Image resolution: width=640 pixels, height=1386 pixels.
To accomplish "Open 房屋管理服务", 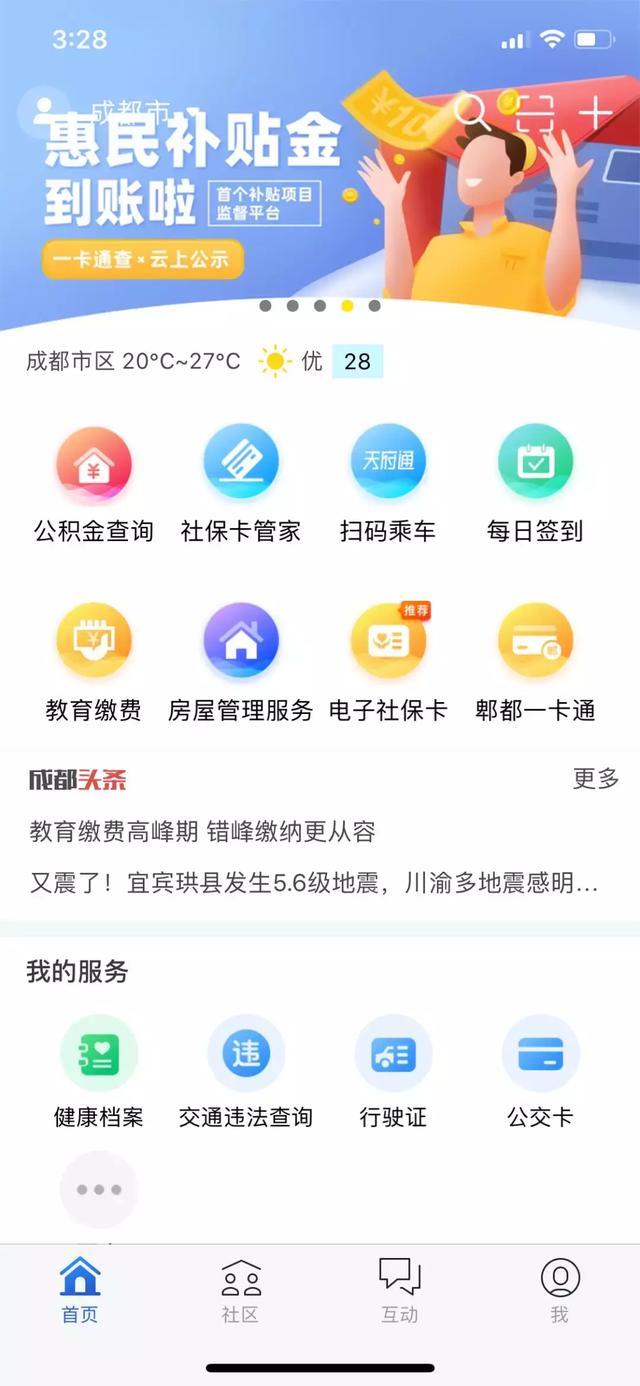I will coord(241,664).
